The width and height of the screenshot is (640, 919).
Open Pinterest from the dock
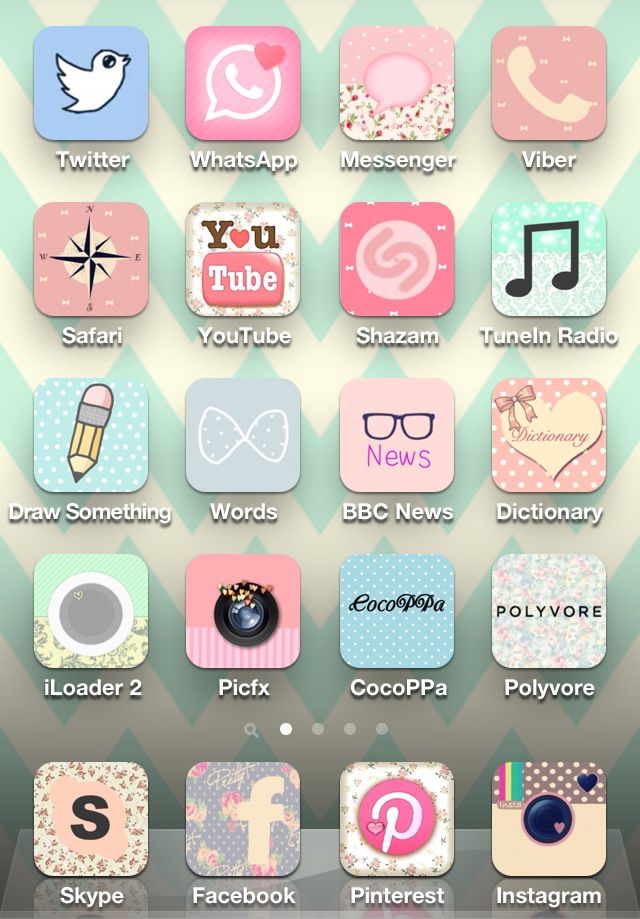coord(397,819)
